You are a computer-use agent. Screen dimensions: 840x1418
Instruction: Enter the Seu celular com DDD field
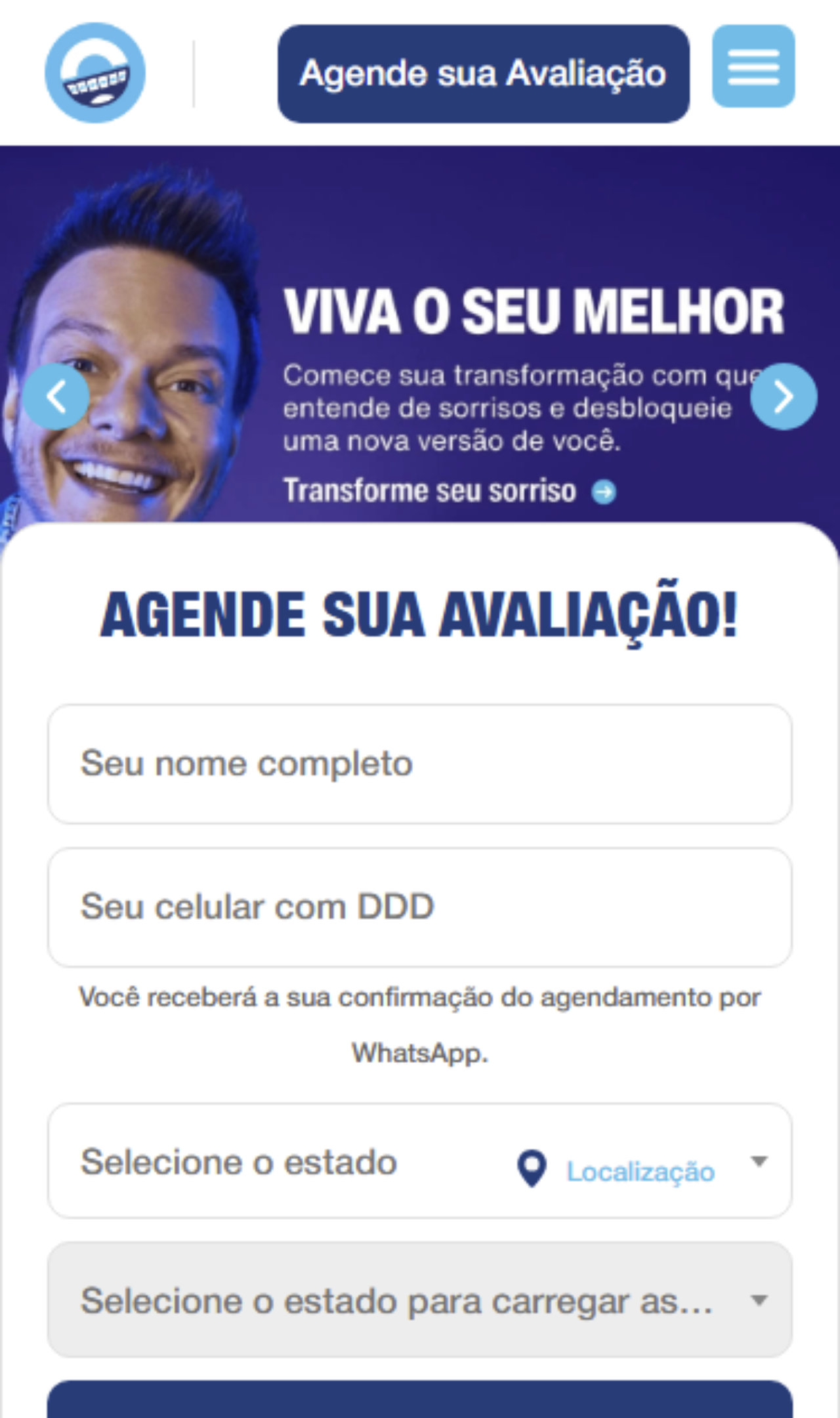420,907
